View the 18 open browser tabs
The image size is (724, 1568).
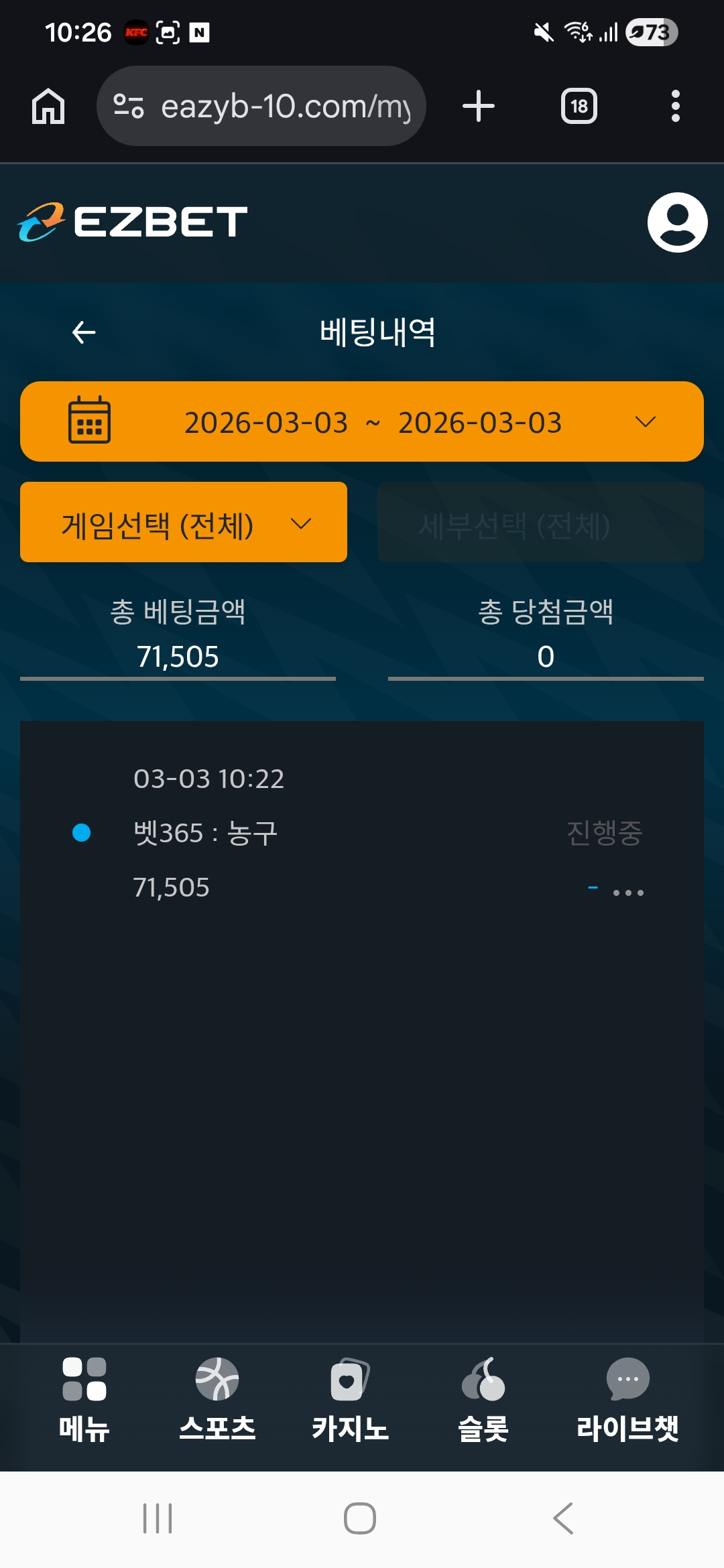(x=579, y=106)
